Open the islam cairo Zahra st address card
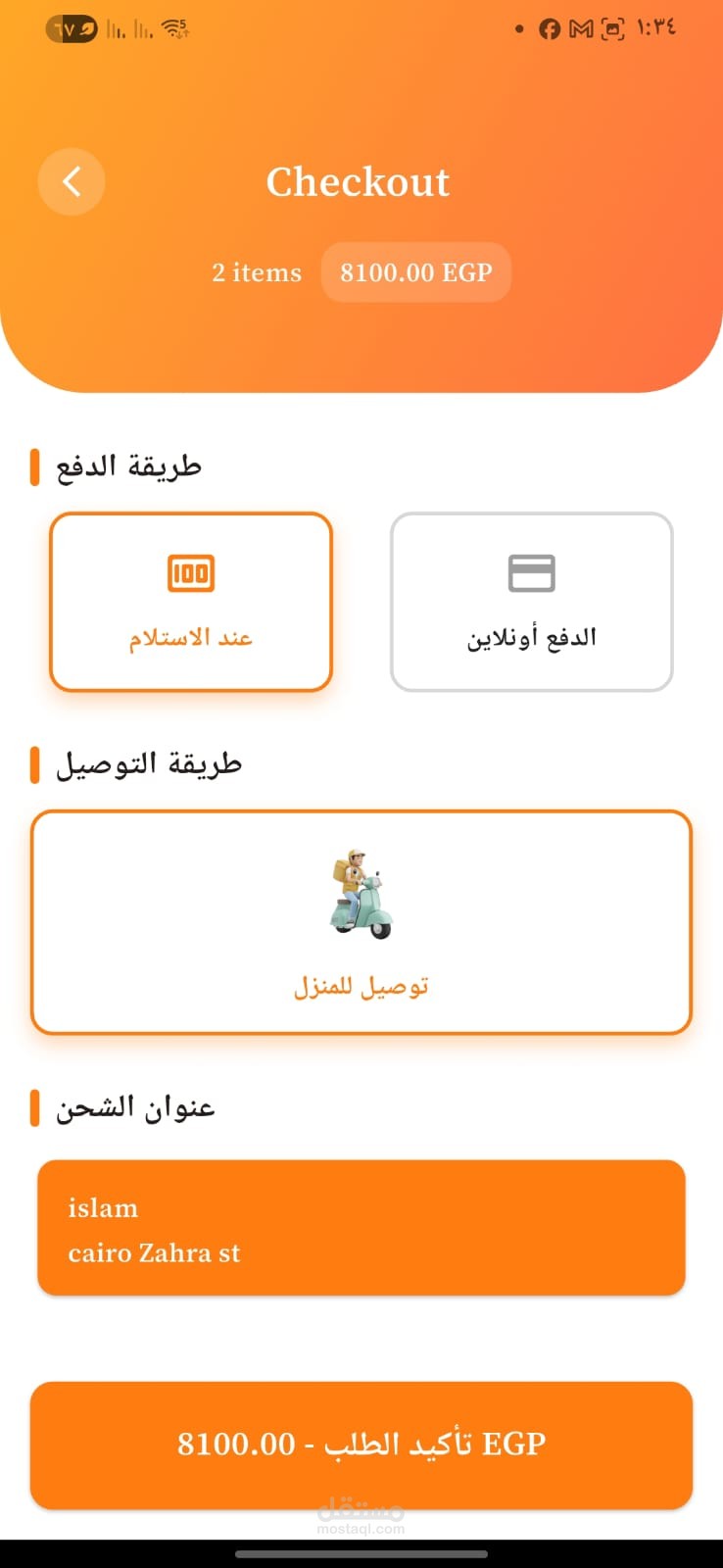 tap(361, 1228)
